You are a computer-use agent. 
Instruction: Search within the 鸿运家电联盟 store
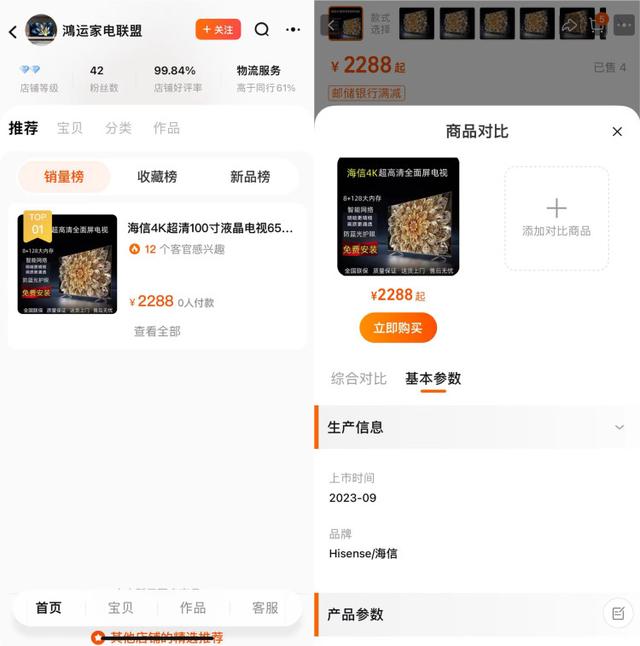pyautogui.click(x=262, y=30)
